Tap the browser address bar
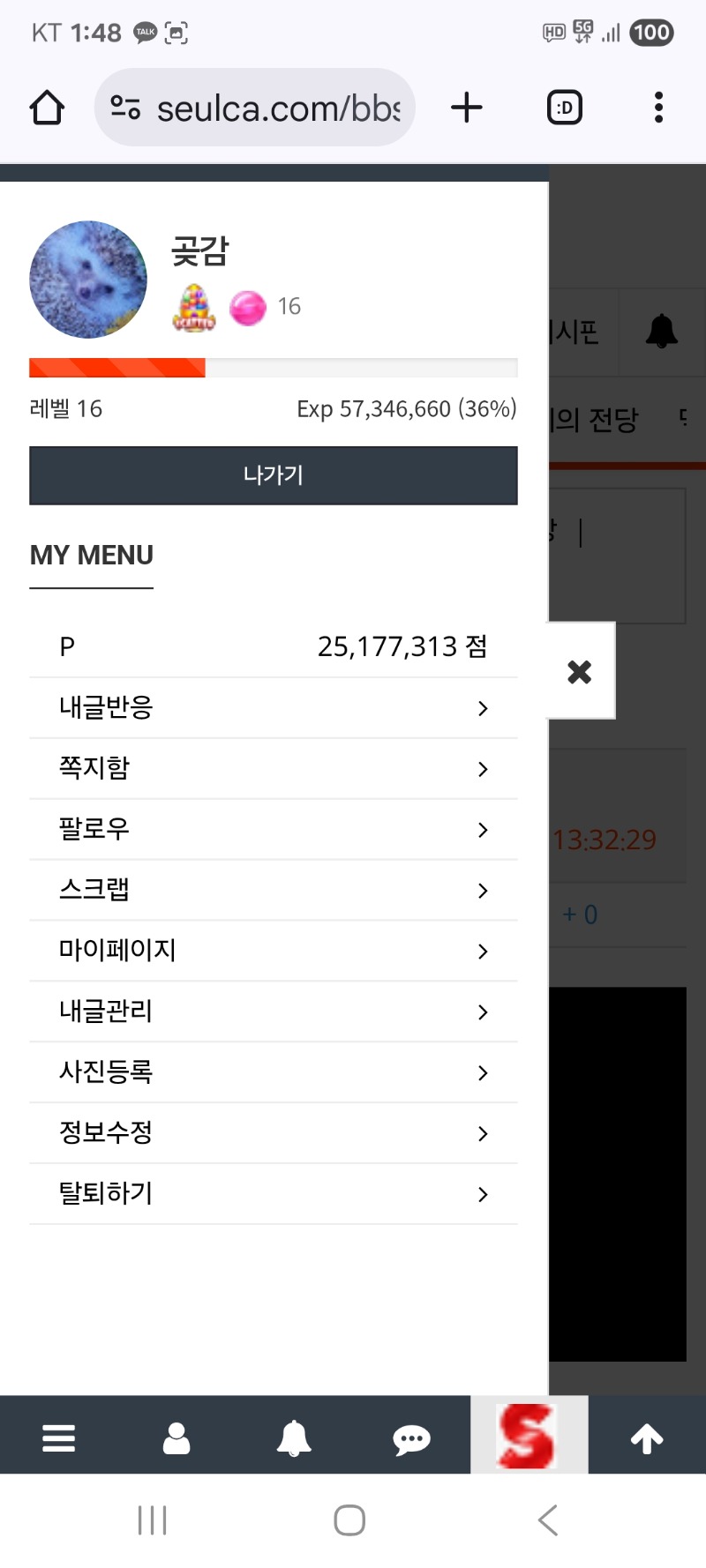The width and height of the screenshot is (706, 1568). click(x=255, y=108)
